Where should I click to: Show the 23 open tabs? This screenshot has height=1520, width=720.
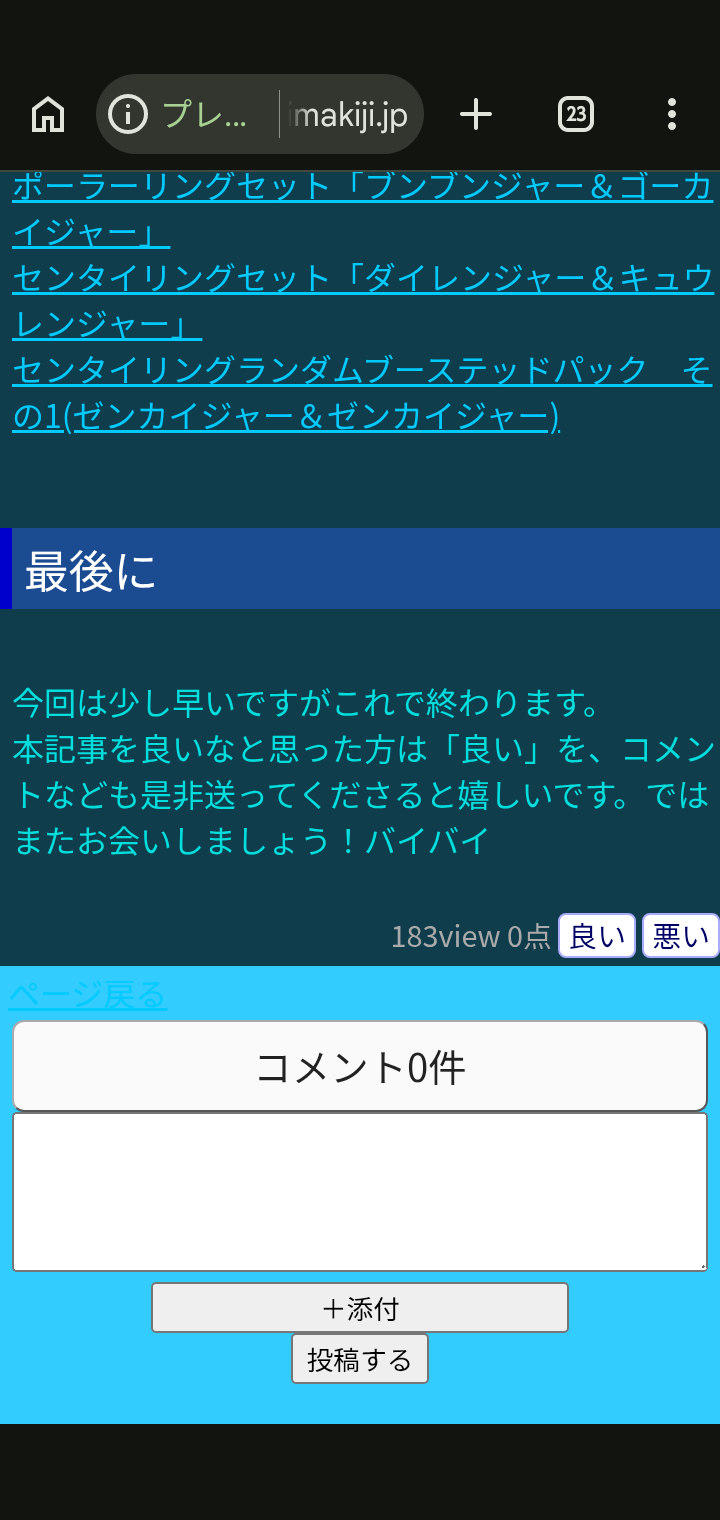575,115
